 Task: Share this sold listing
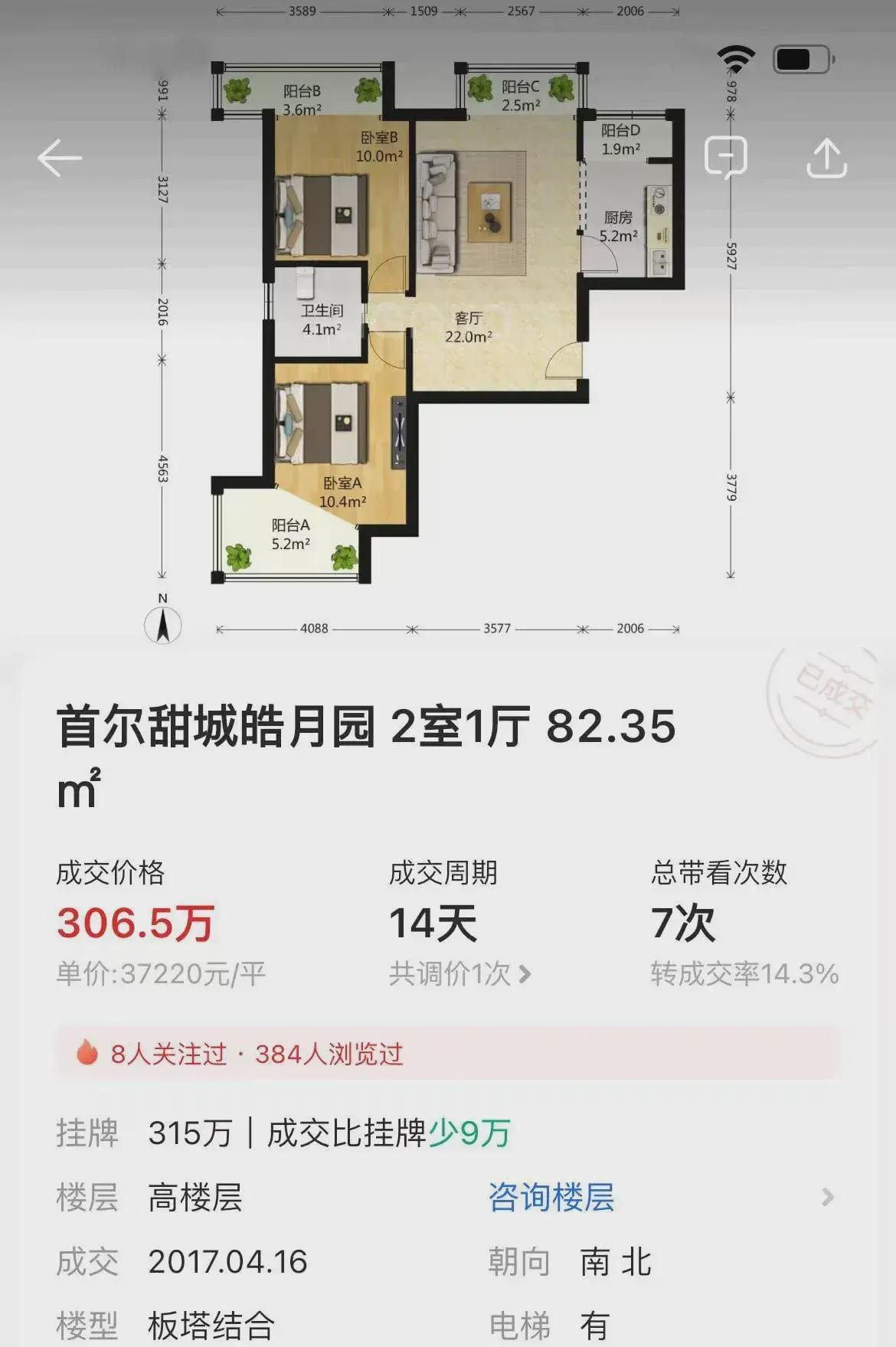[x=826, y=158]
